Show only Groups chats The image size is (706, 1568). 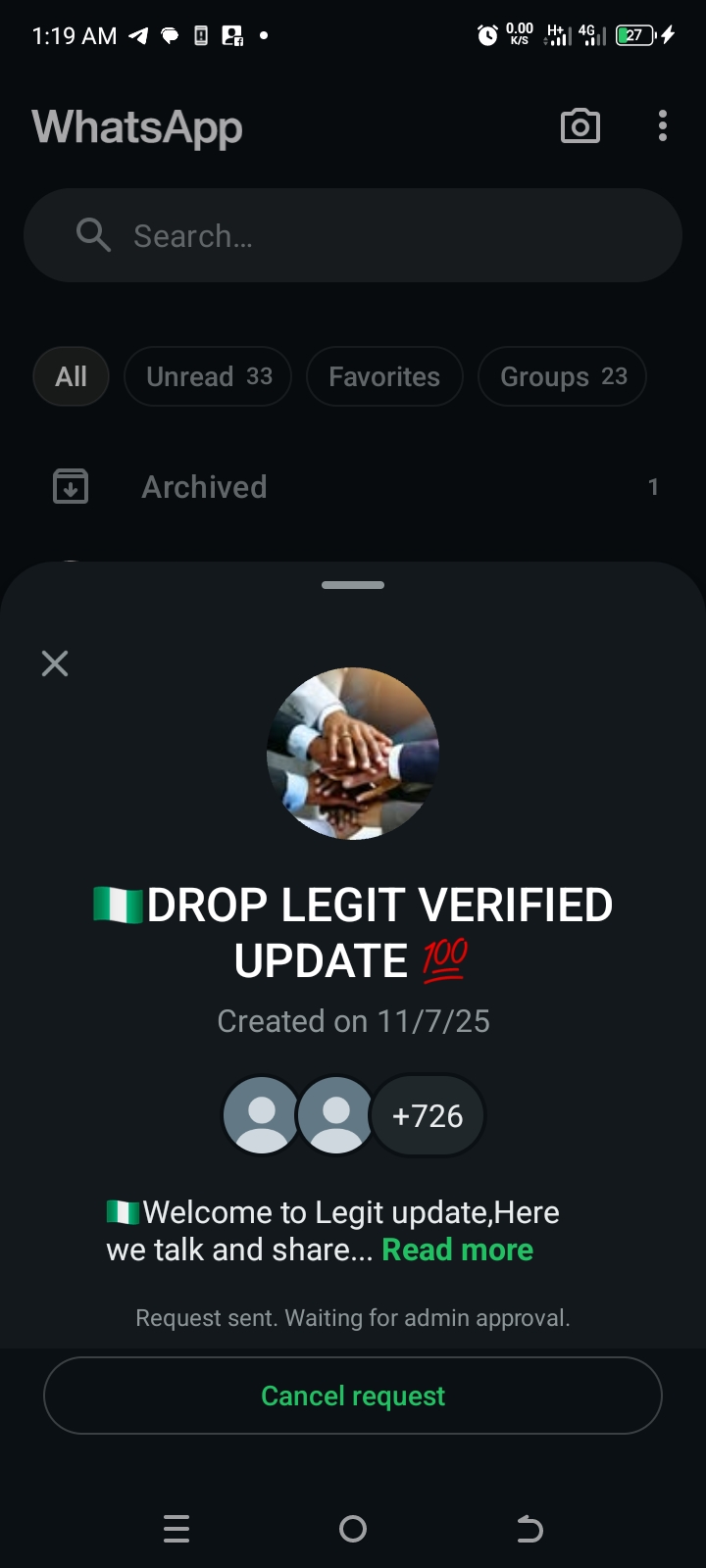click(x=562, y=376)
